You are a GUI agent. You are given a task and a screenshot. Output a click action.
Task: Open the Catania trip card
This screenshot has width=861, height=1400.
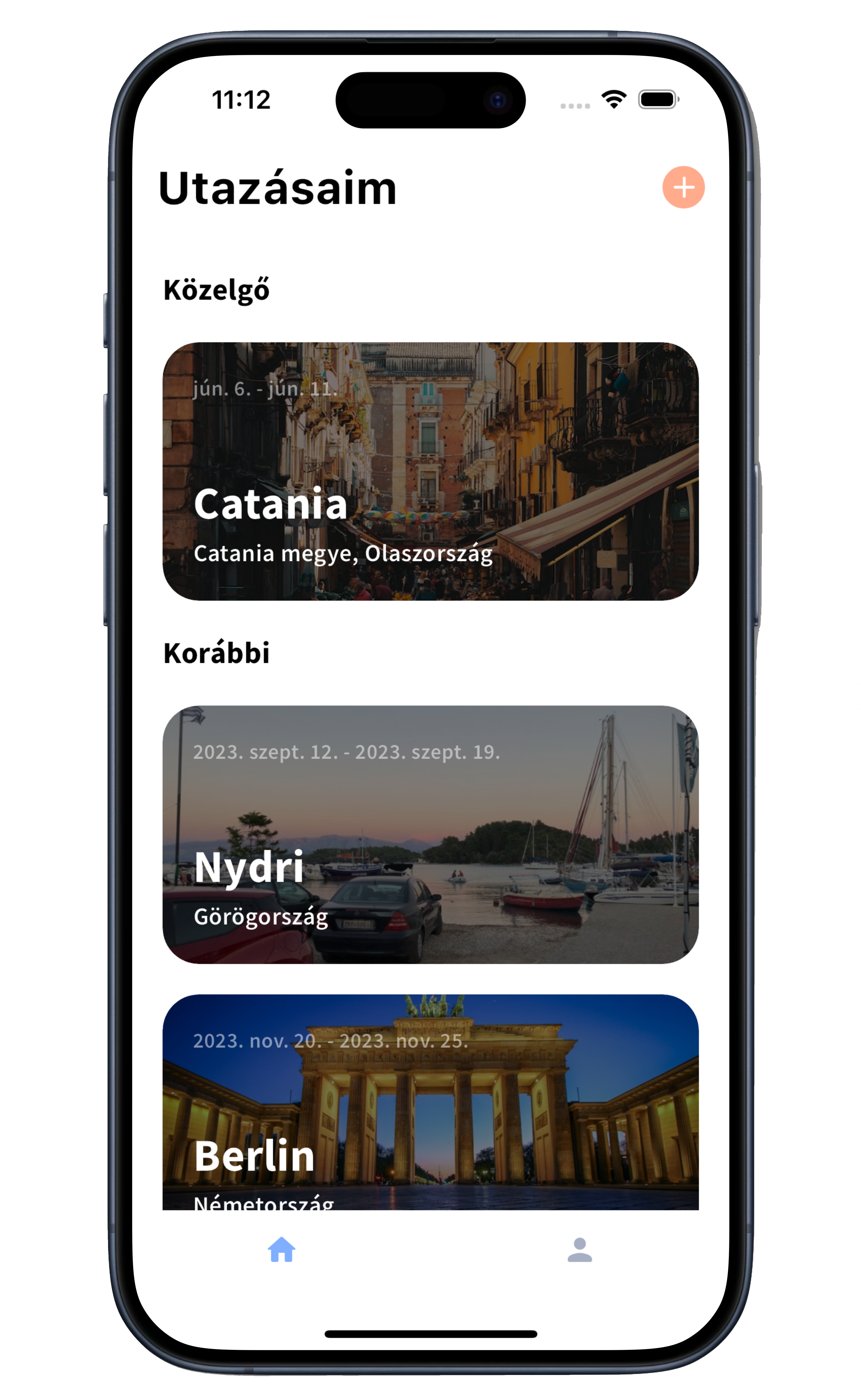(x=430, y=471)
